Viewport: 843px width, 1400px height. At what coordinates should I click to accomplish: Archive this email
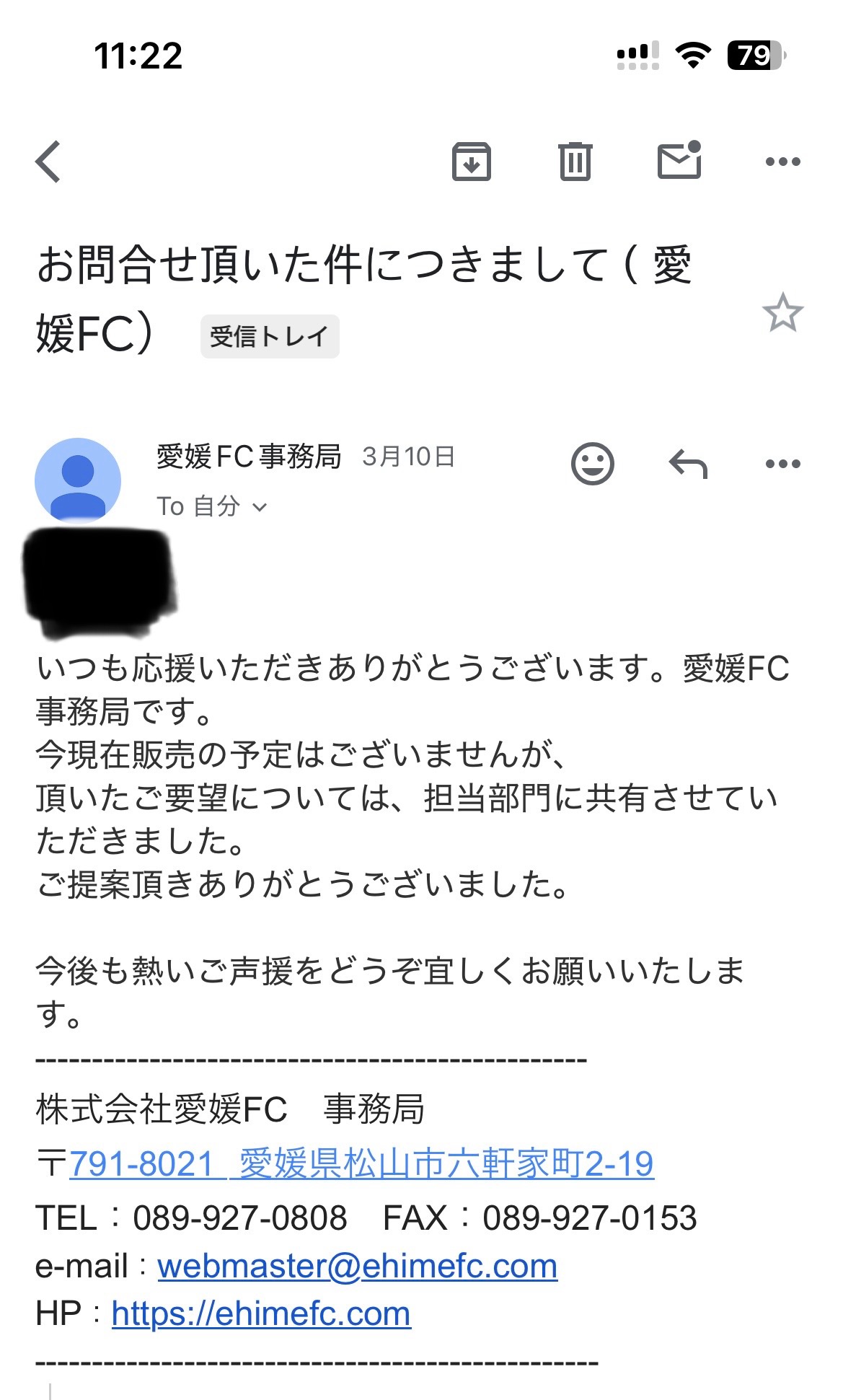tap(471, 162)
